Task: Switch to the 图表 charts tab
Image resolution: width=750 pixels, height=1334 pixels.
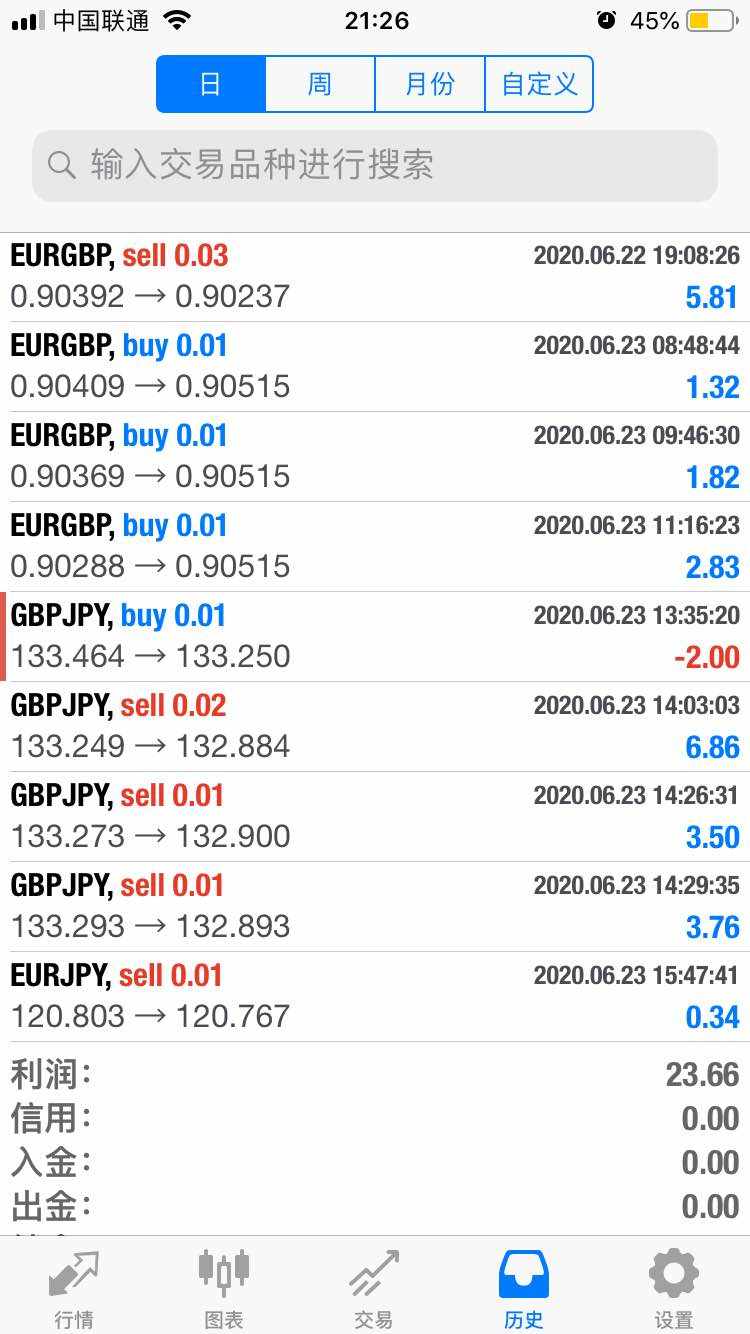Action: coord(224,1287)
